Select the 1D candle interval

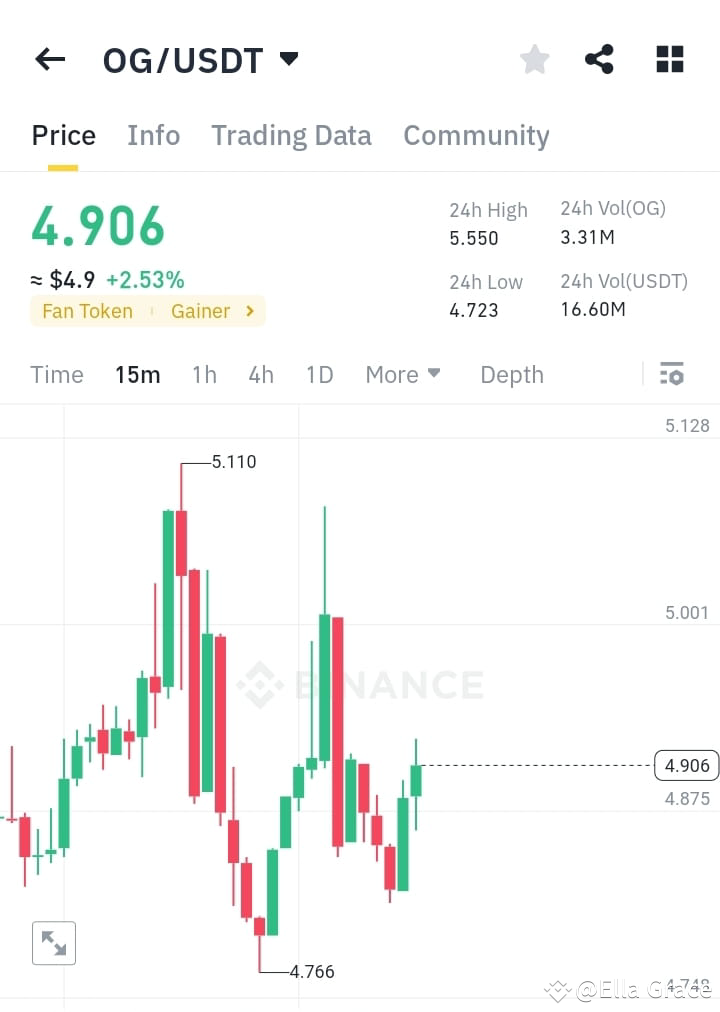pyautogui.click(x=319, y=374)
